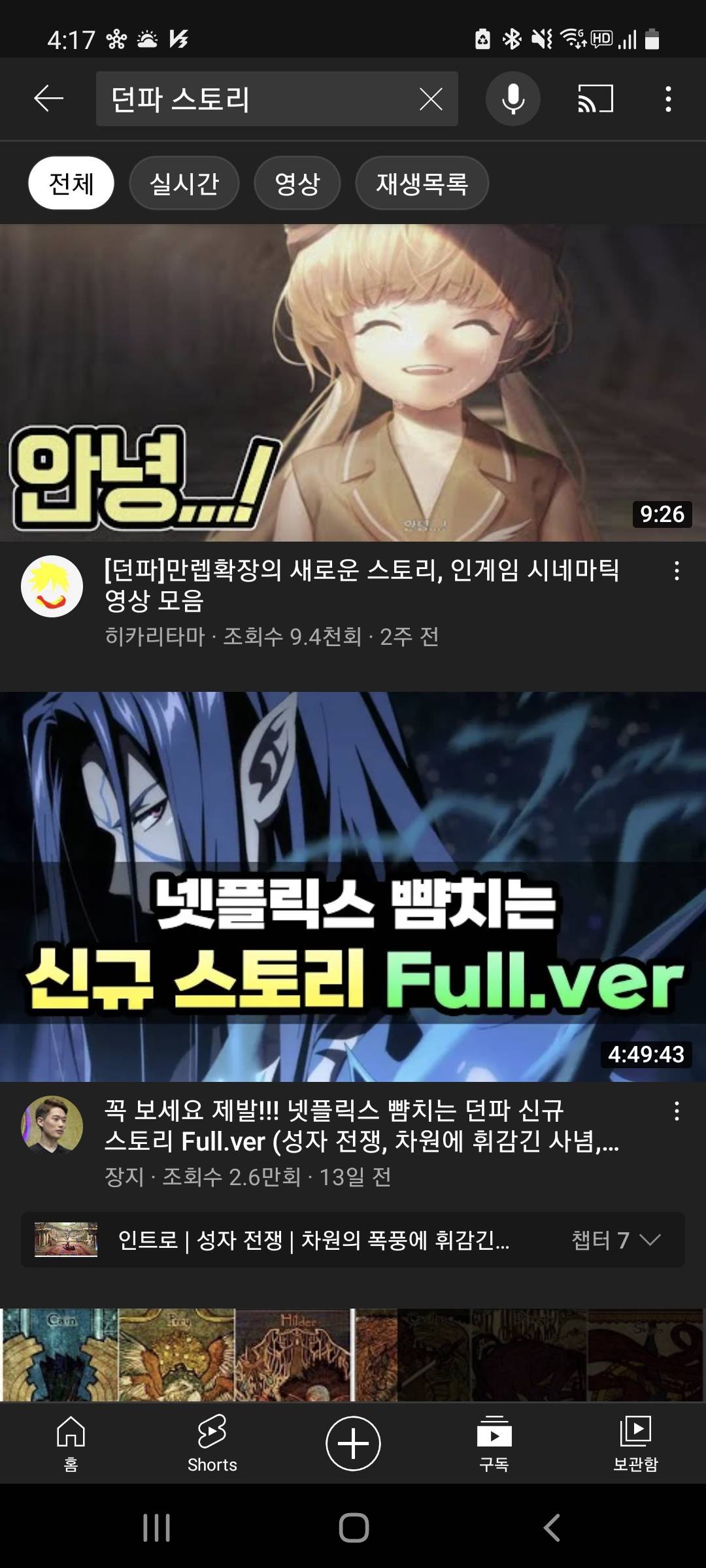Open the cast to device option

(x=595, y=99)
